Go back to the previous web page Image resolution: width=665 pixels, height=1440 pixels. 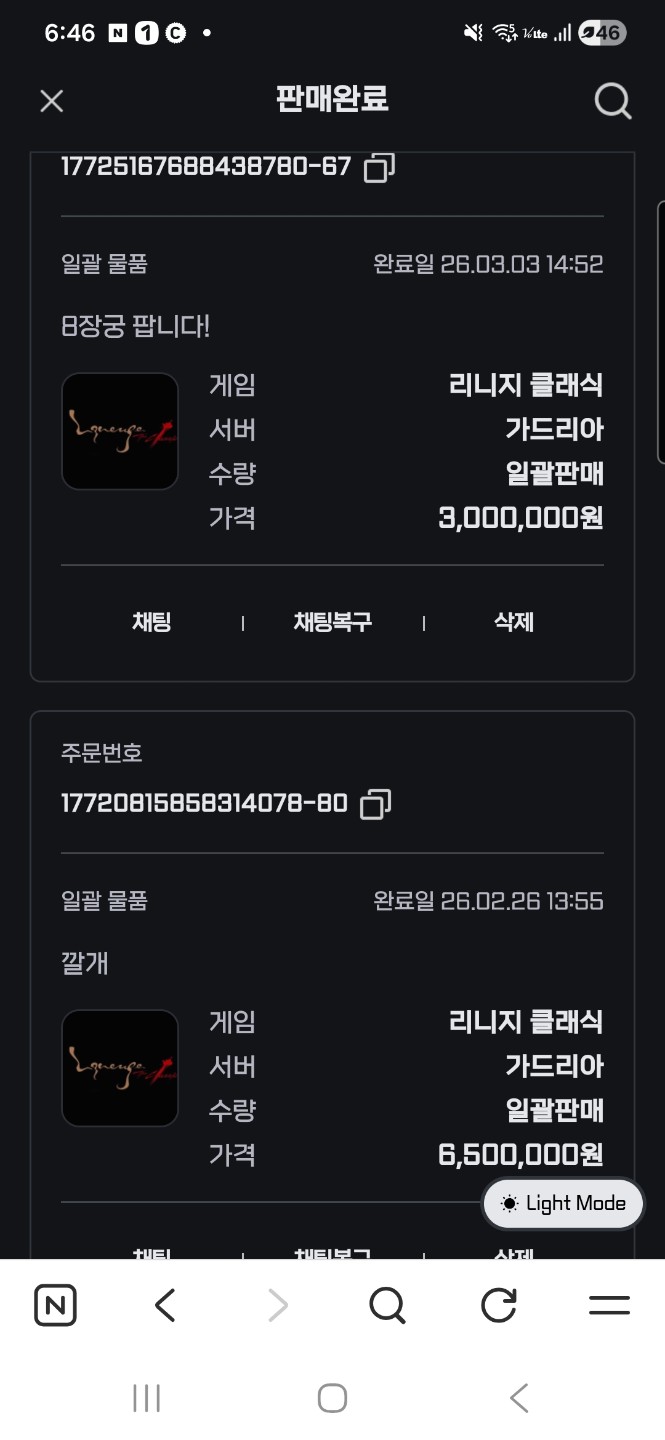(x=166, y=1305)
